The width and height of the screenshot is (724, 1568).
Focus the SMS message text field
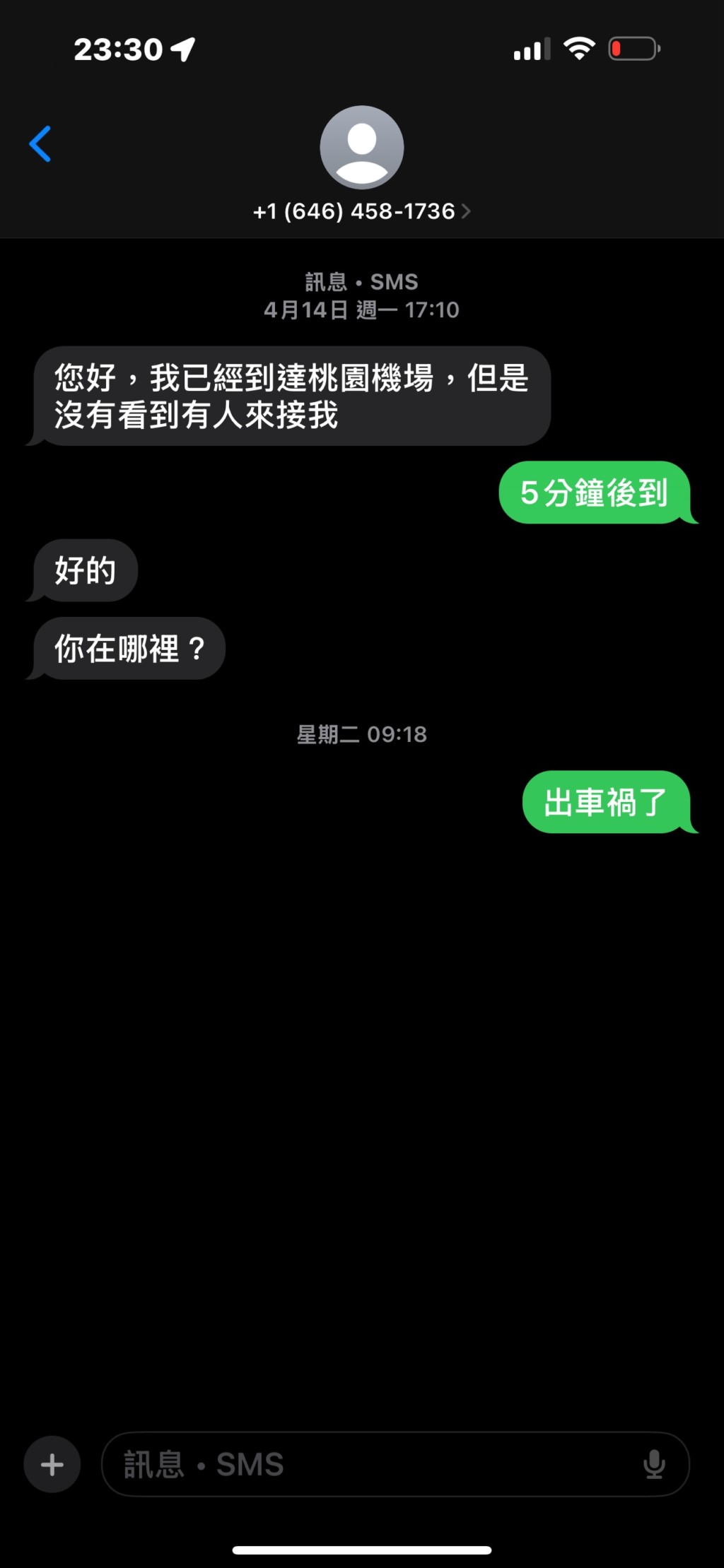coord(368,1464)
